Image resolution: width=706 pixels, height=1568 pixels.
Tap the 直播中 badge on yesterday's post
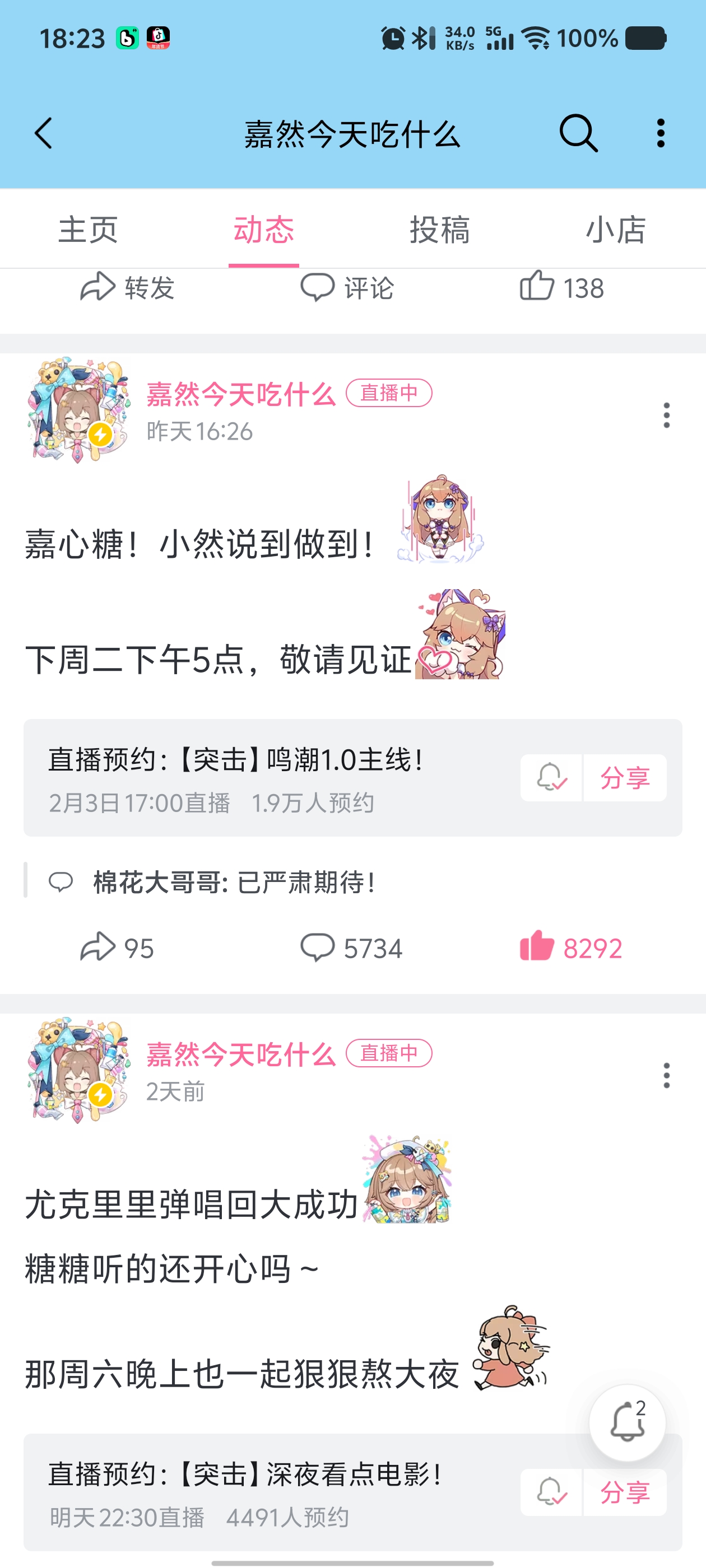[x=389, y=393]
